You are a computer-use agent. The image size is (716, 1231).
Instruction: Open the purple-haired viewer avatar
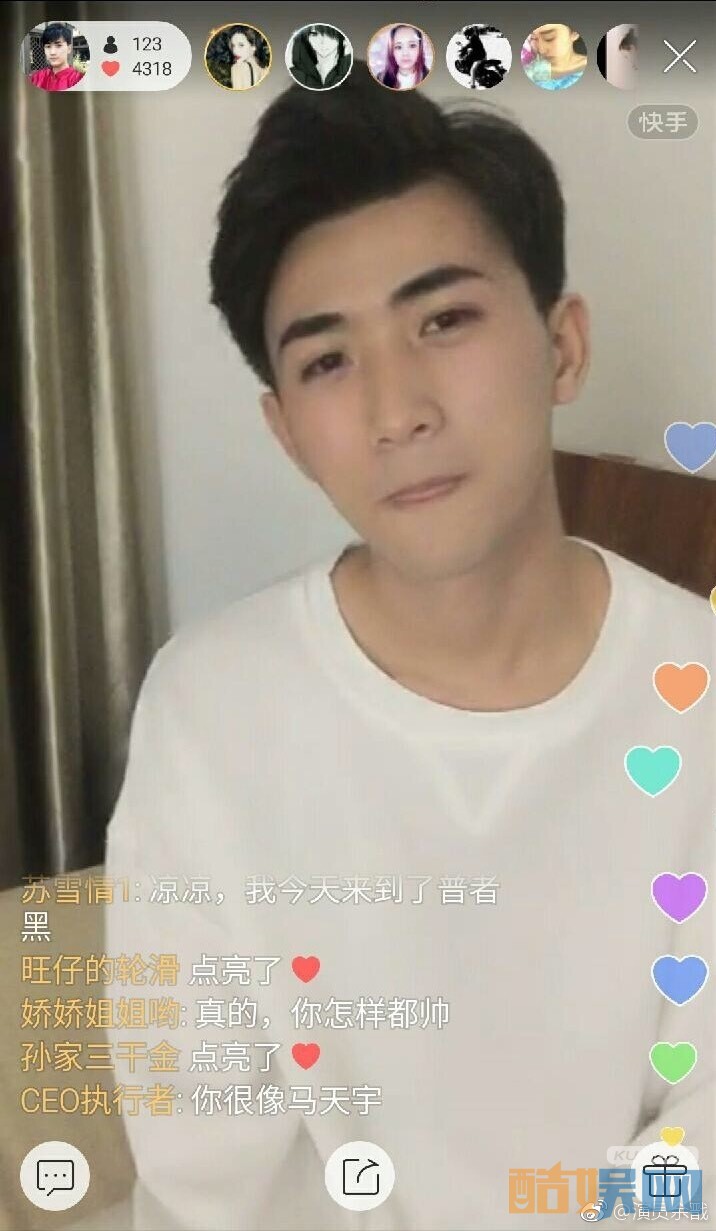400,57
